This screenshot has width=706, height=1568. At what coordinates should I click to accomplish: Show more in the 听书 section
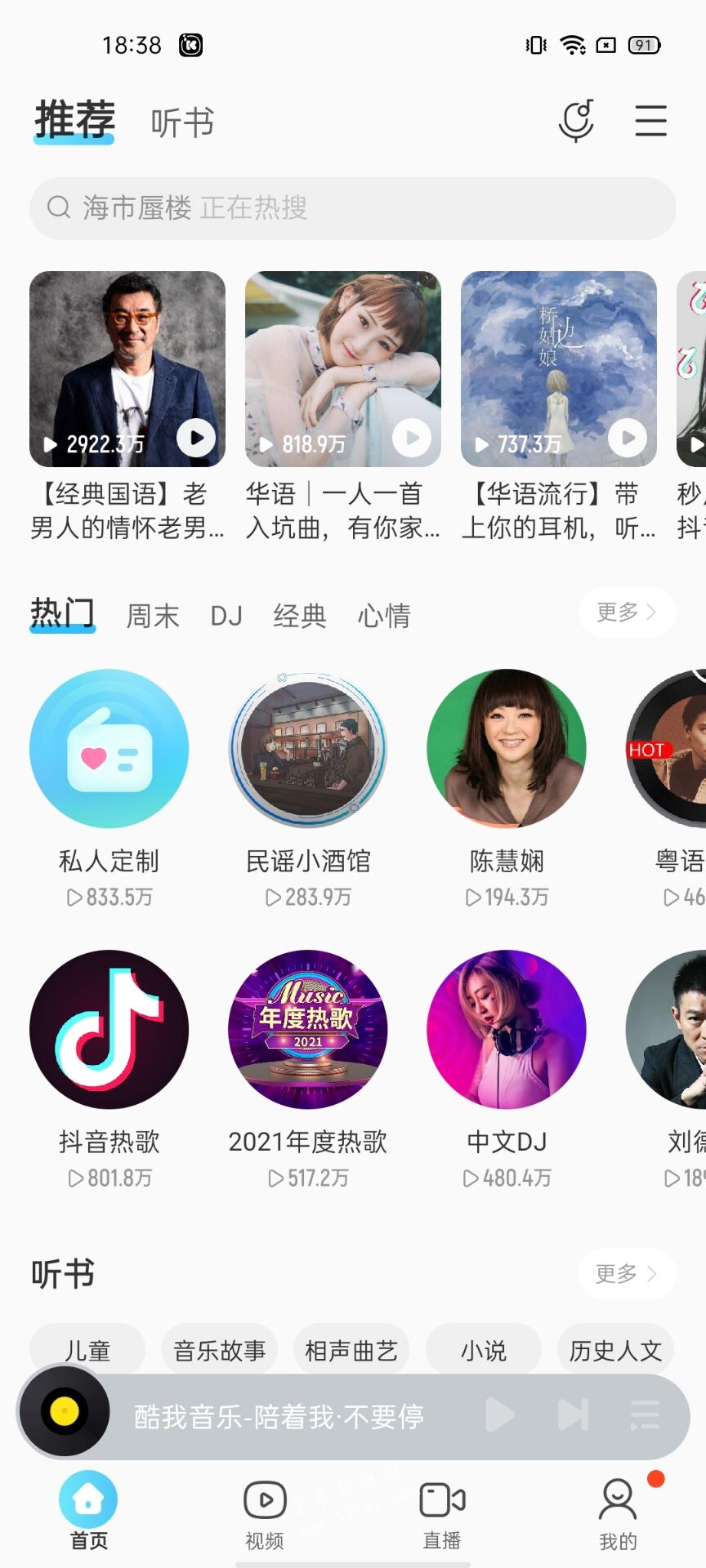[626, 1273]
